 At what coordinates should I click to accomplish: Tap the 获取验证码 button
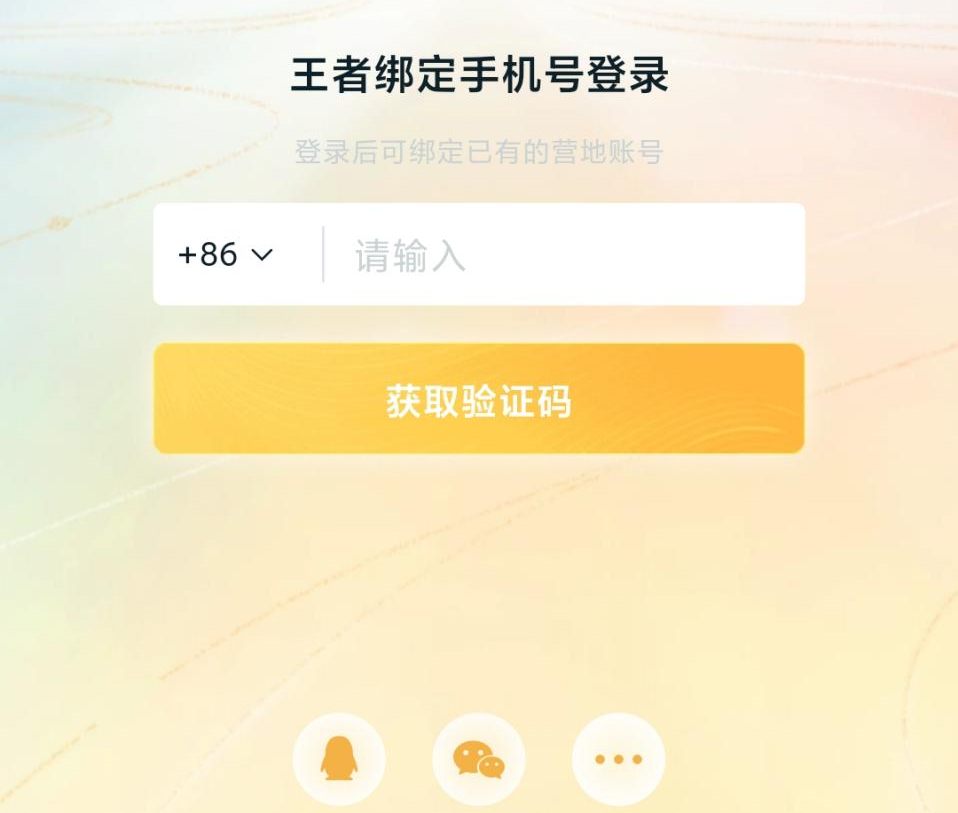(479, 399)
